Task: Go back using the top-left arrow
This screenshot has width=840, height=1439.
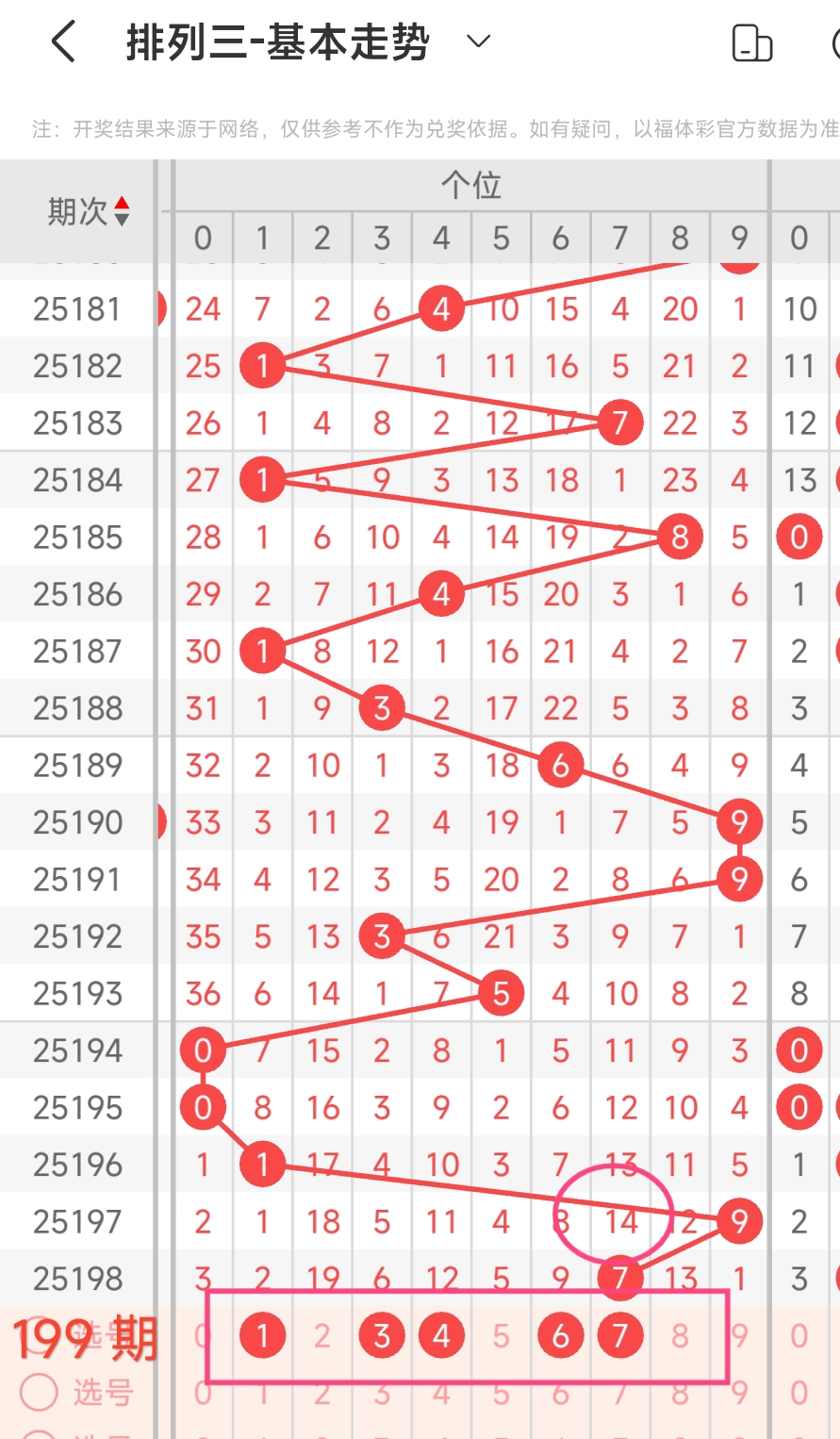Action: (x=63, y=42)
